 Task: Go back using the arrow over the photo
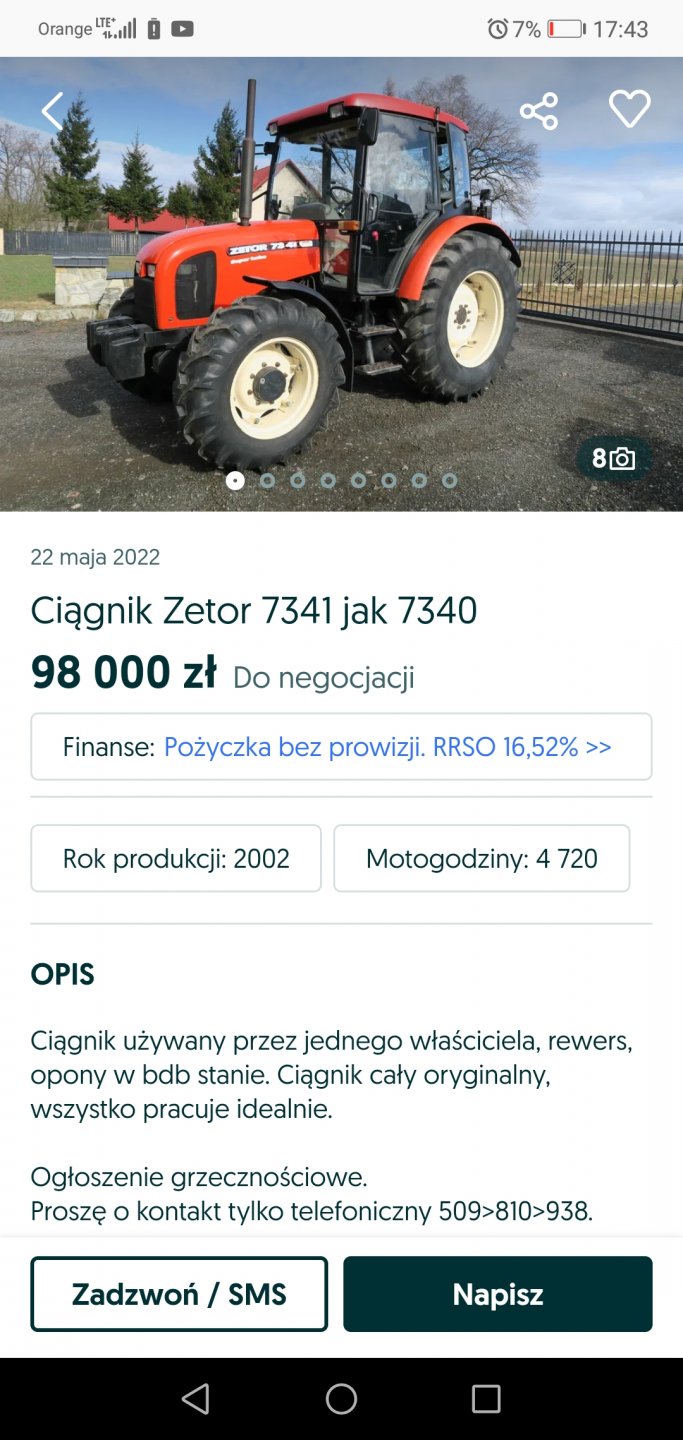[x=52, y=110]
